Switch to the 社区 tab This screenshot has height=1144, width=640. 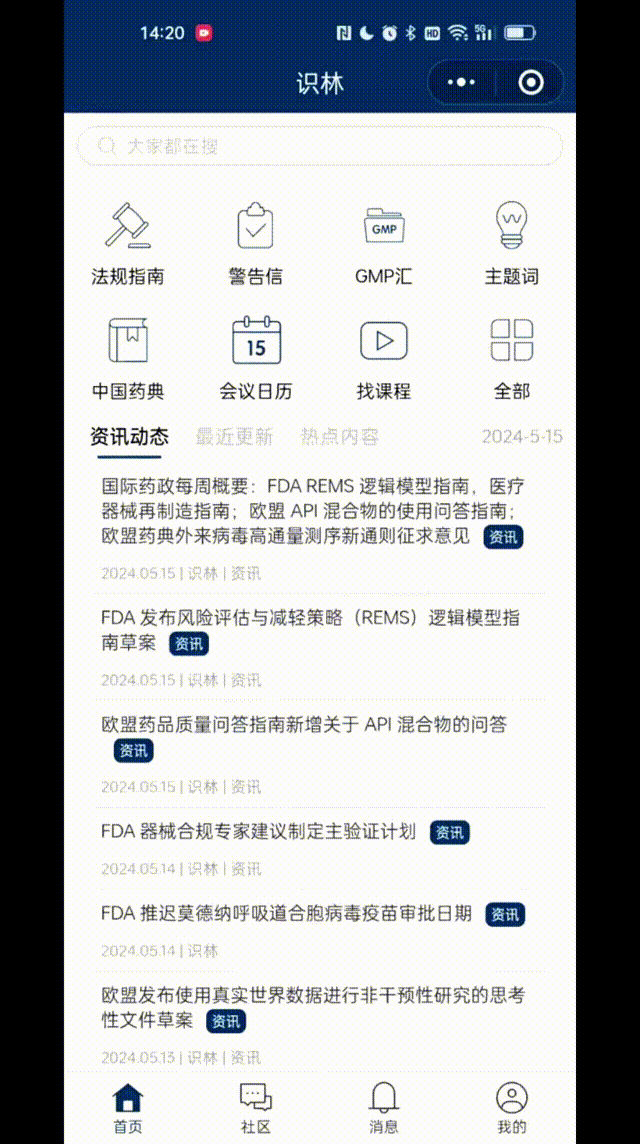(x=255, y=1108)
